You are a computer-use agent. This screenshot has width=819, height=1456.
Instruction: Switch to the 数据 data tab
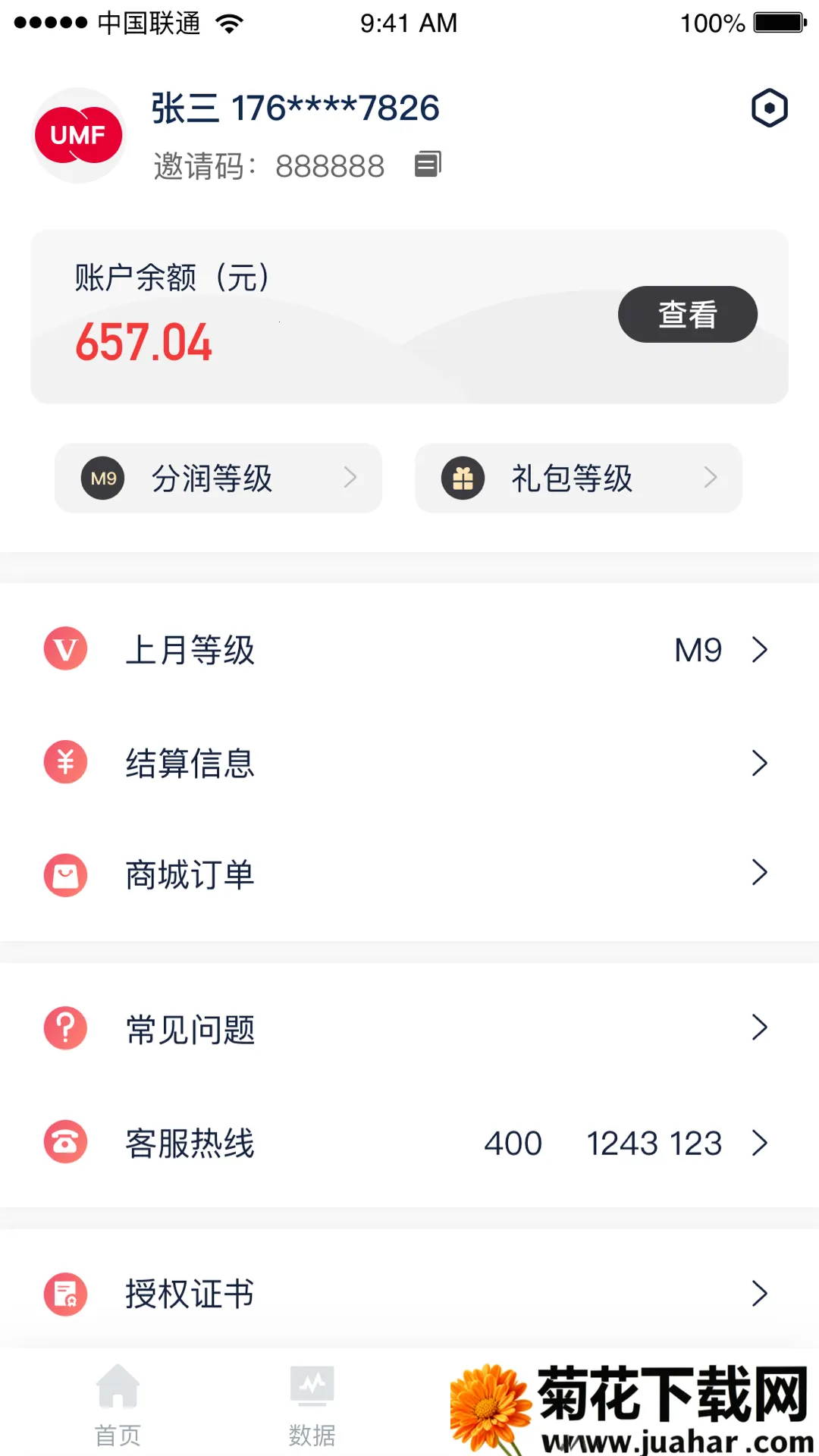(312, 1404)
